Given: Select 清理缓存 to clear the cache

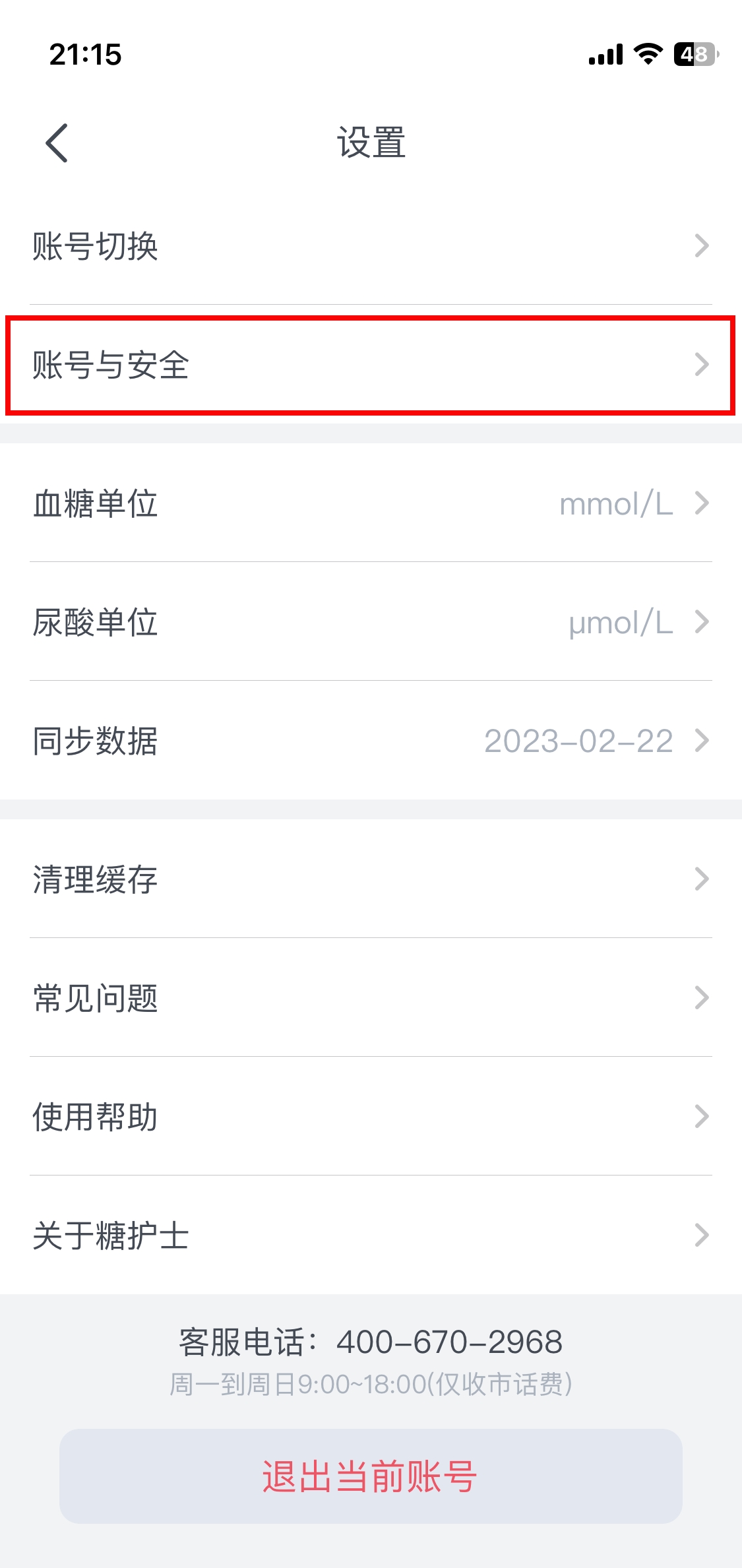Looking at the screenshot, I should 371,879.
